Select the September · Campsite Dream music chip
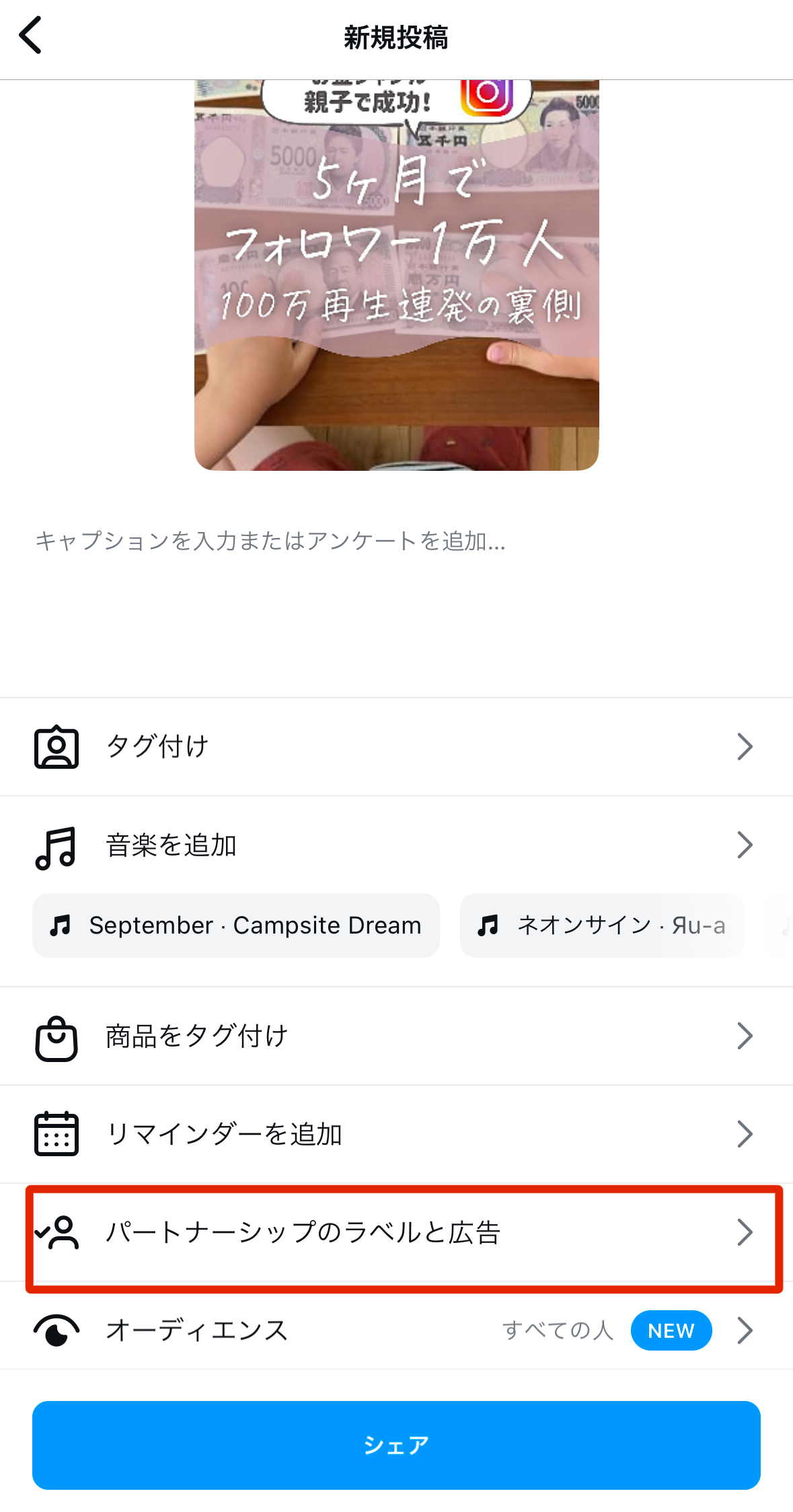The height and width of the screenshot is (1512, 793). point(236,925)
